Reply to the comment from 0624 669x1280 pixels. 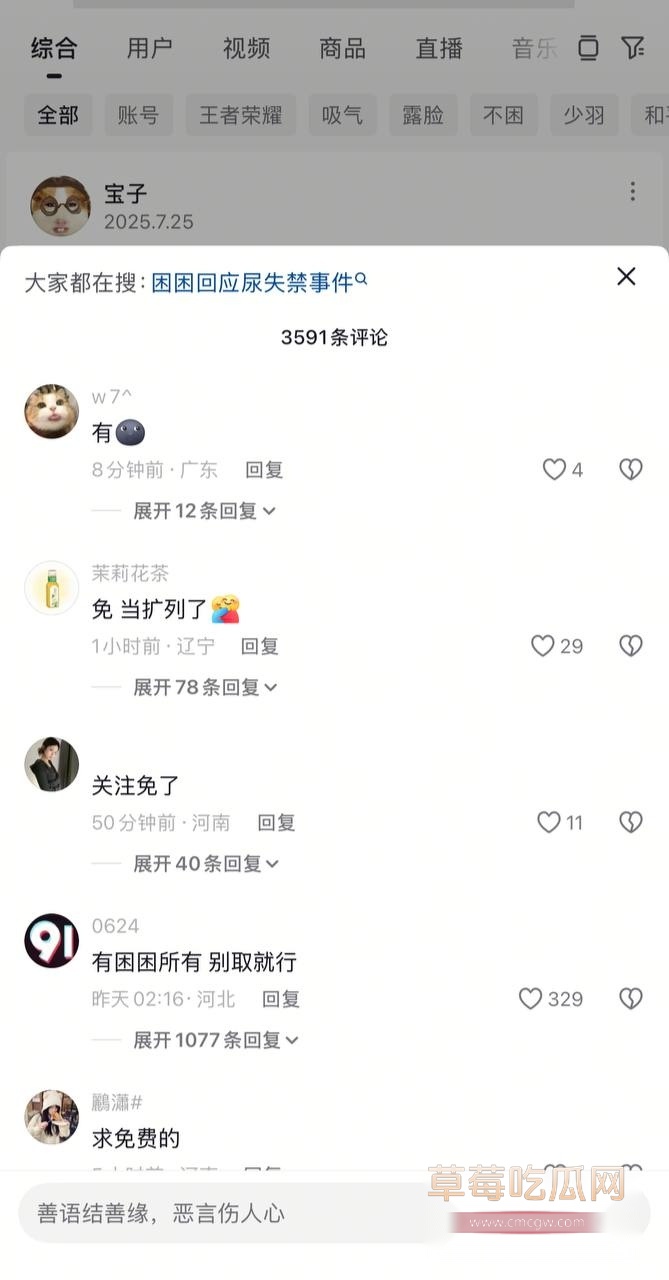tap(281, 998)
